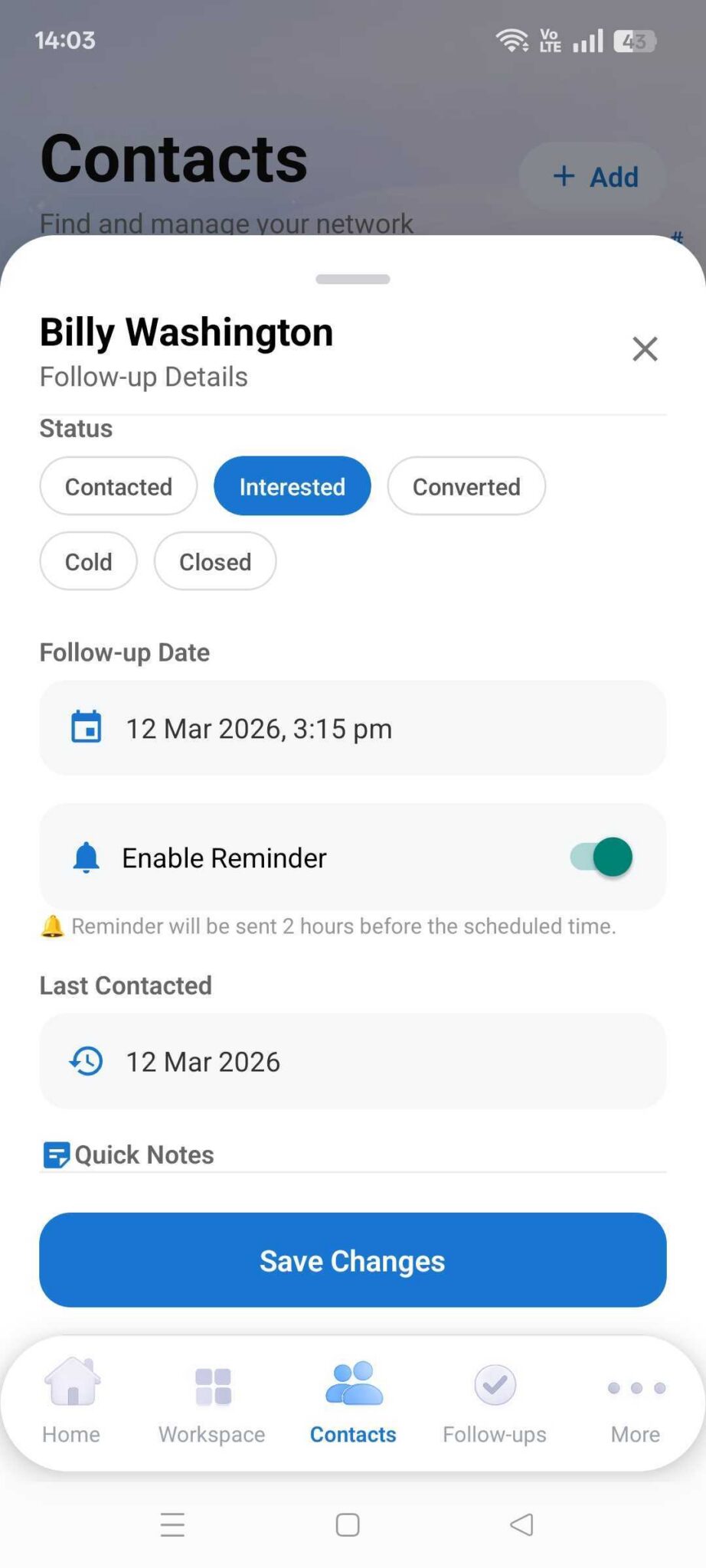Select the Interested status chip
Viewport: 706px width, 1568px height.
coord(292,486)
